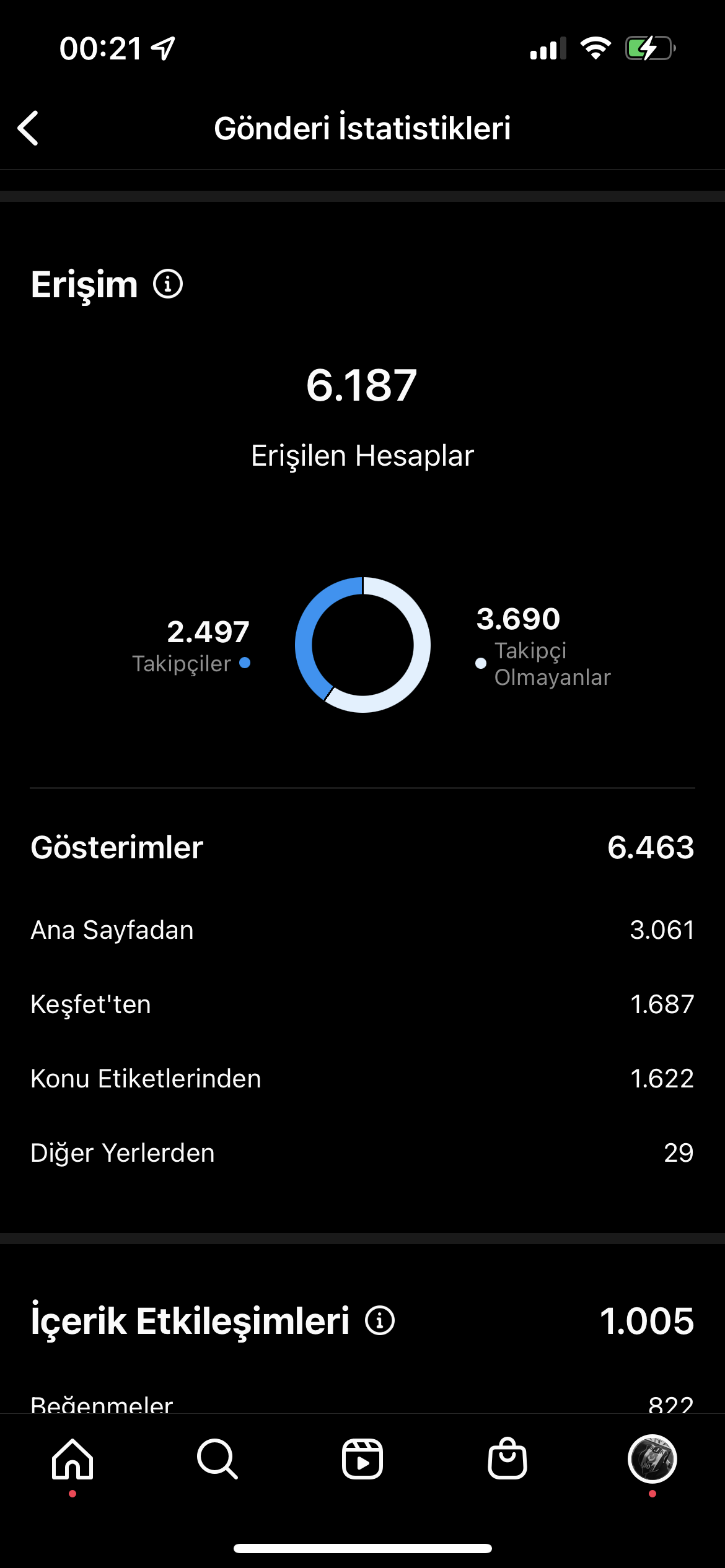Go back from Gönderi İstatistikleri
725x1568 pixels.
coord(29,128)
